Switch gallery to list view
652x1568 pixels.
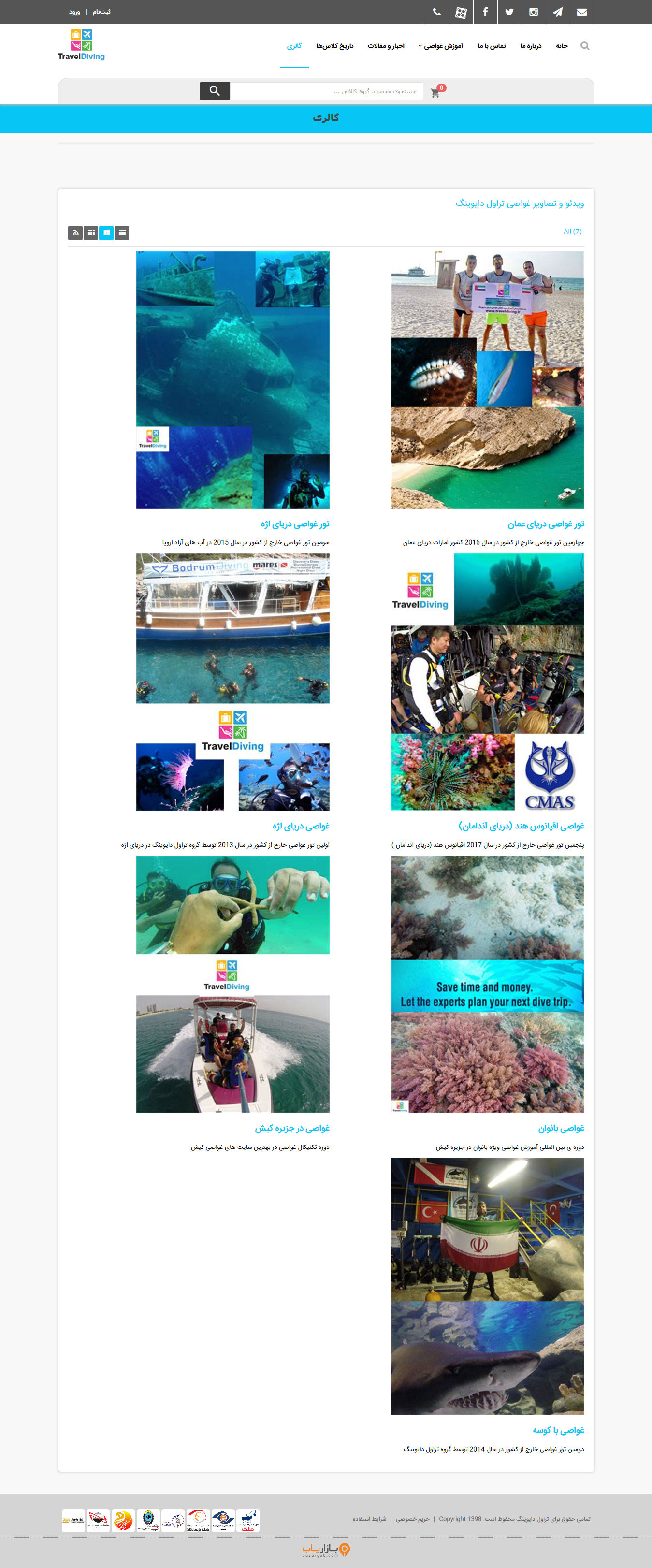click(x=122, y=232)
